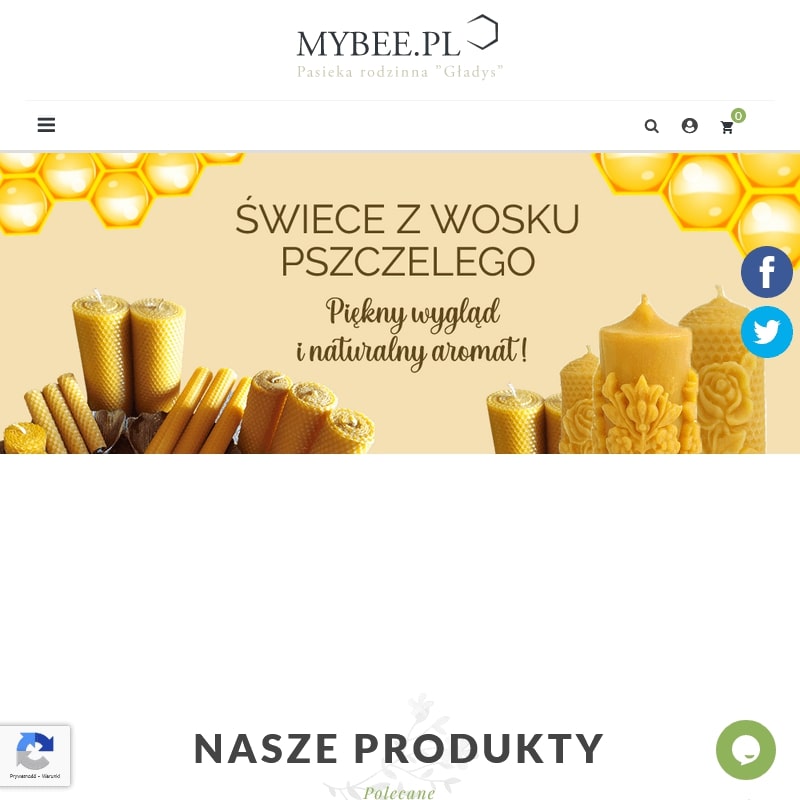Open the Twitter profile link

(767, 332)
